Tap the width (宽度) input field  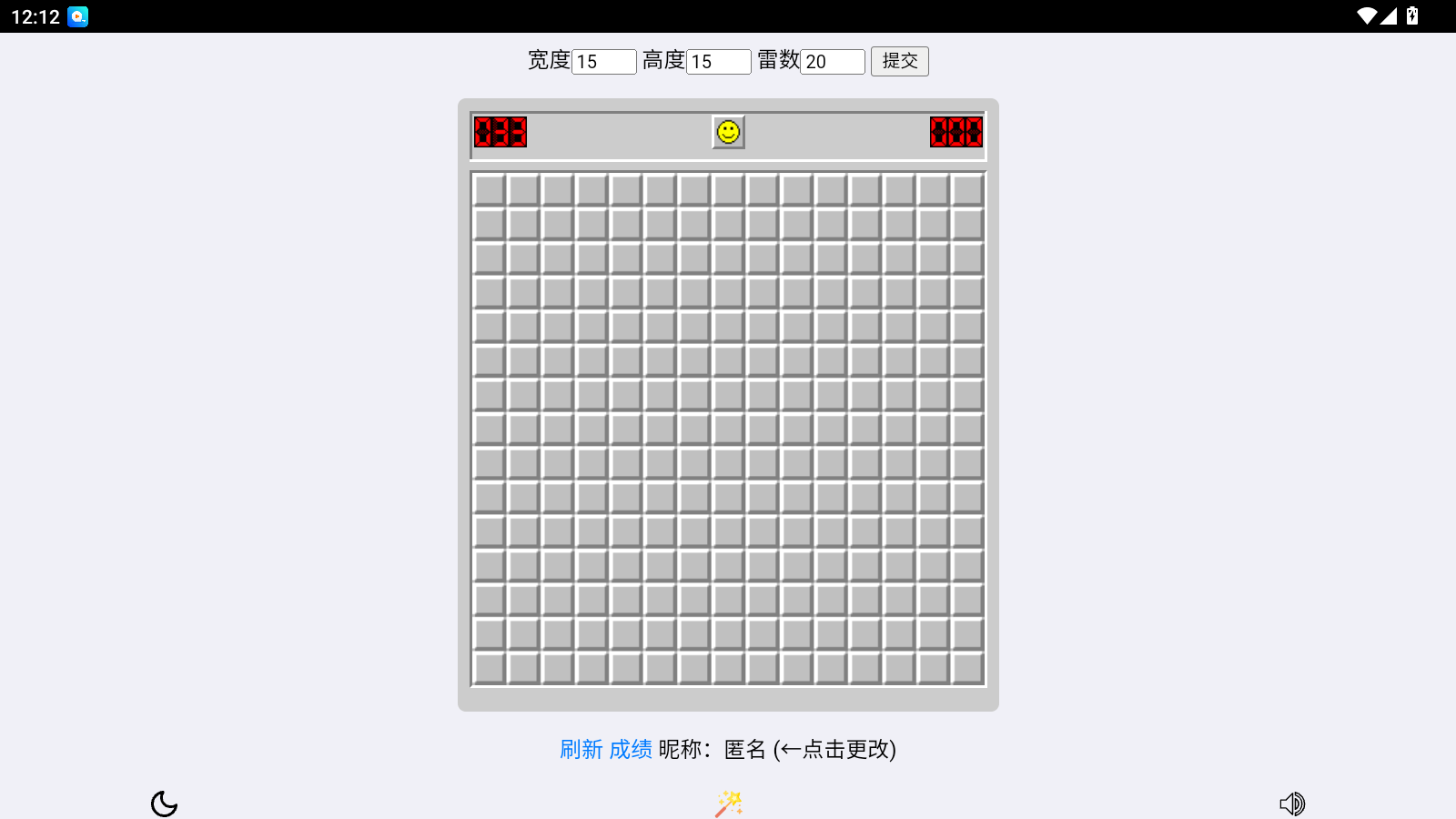(x=603, y=62)
